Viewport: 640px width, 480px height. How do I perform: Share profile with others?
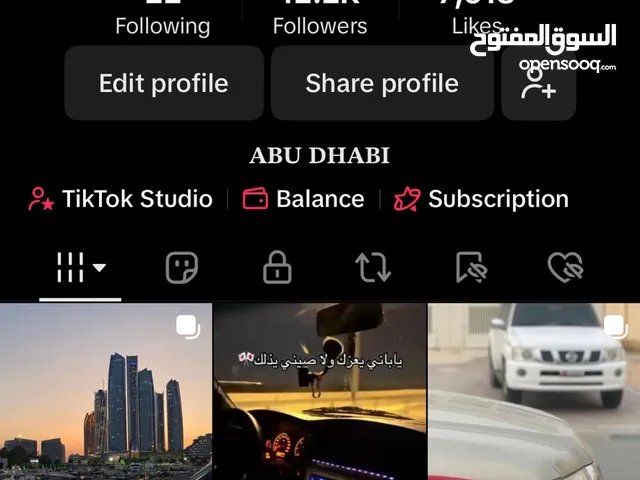pyautogui.click(x=382, y=83)
